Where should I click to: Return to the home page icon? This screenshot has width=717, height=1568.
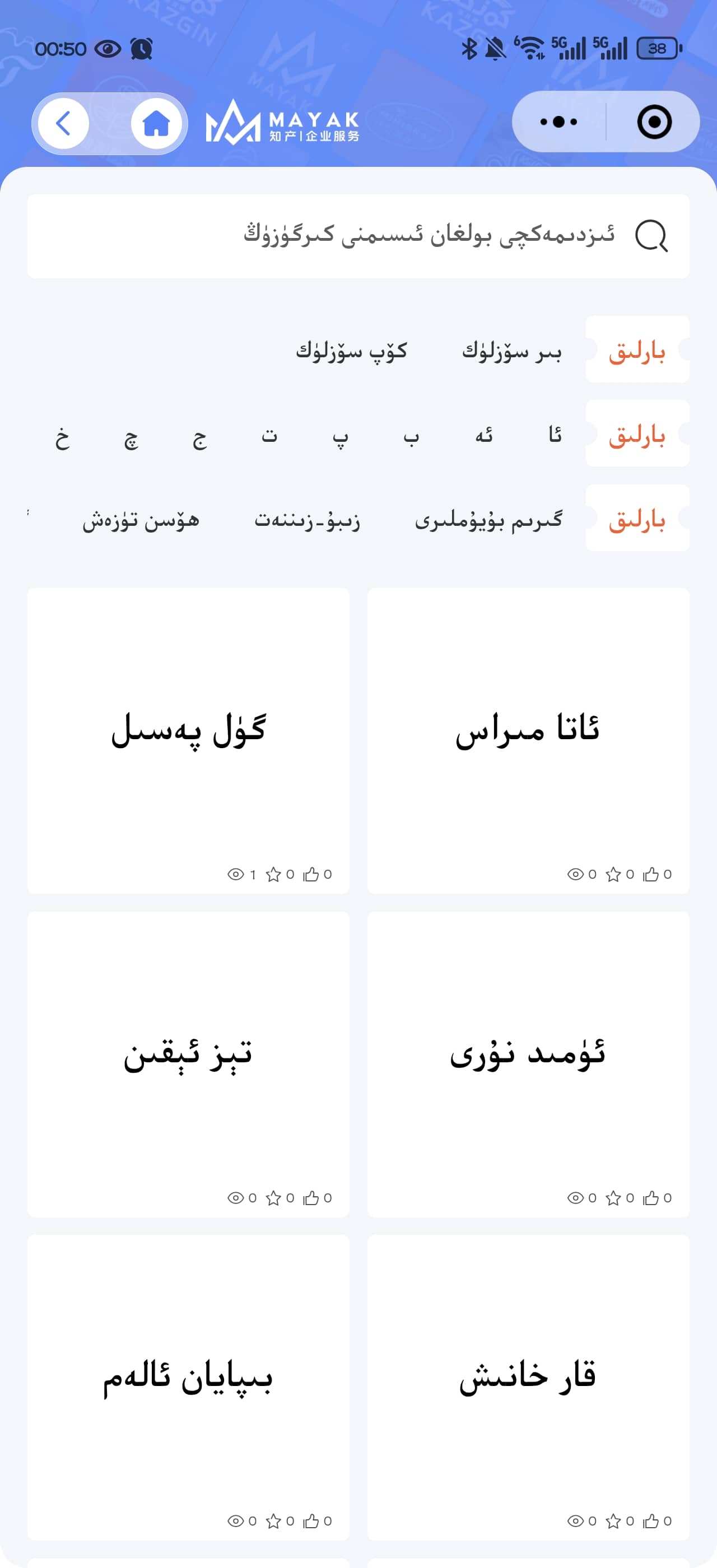(156, 124)
